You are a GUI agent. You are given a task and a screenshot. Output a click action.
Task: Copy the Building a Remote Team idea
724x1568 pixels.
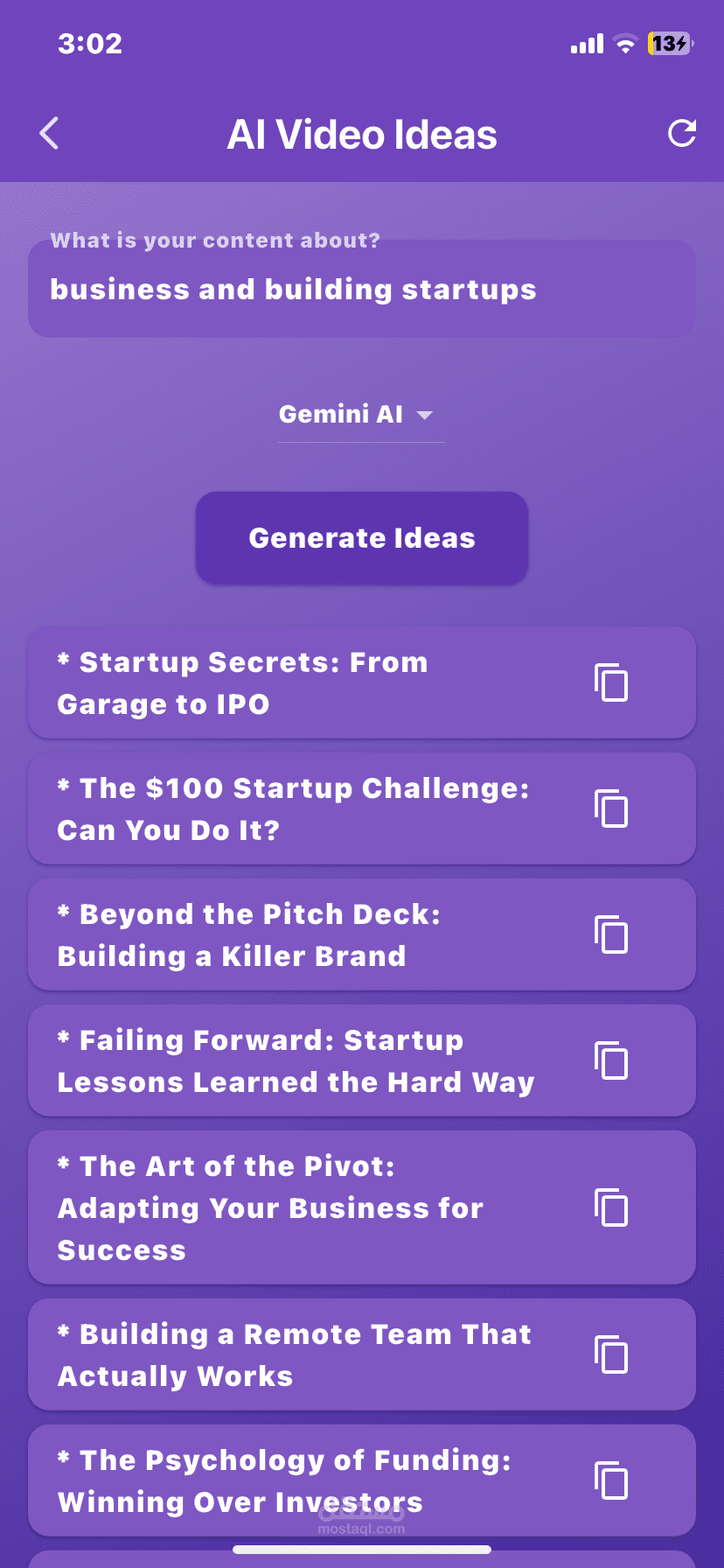(x=611, y=1354)
